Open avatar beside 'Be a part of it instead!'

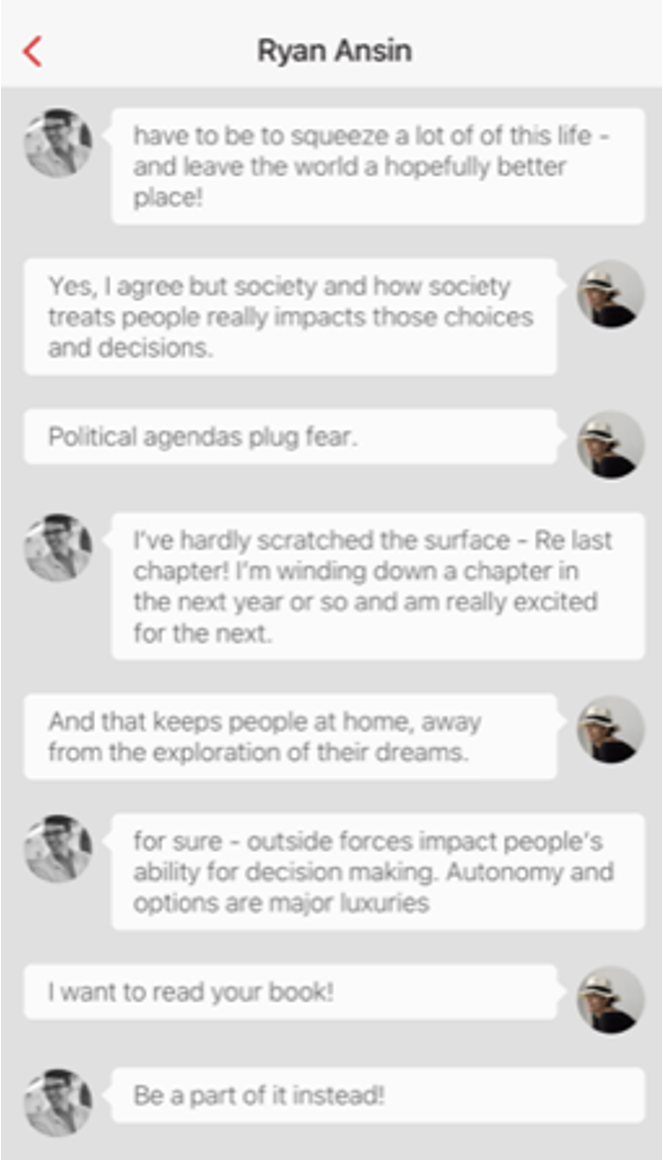tap(58, 1102)
